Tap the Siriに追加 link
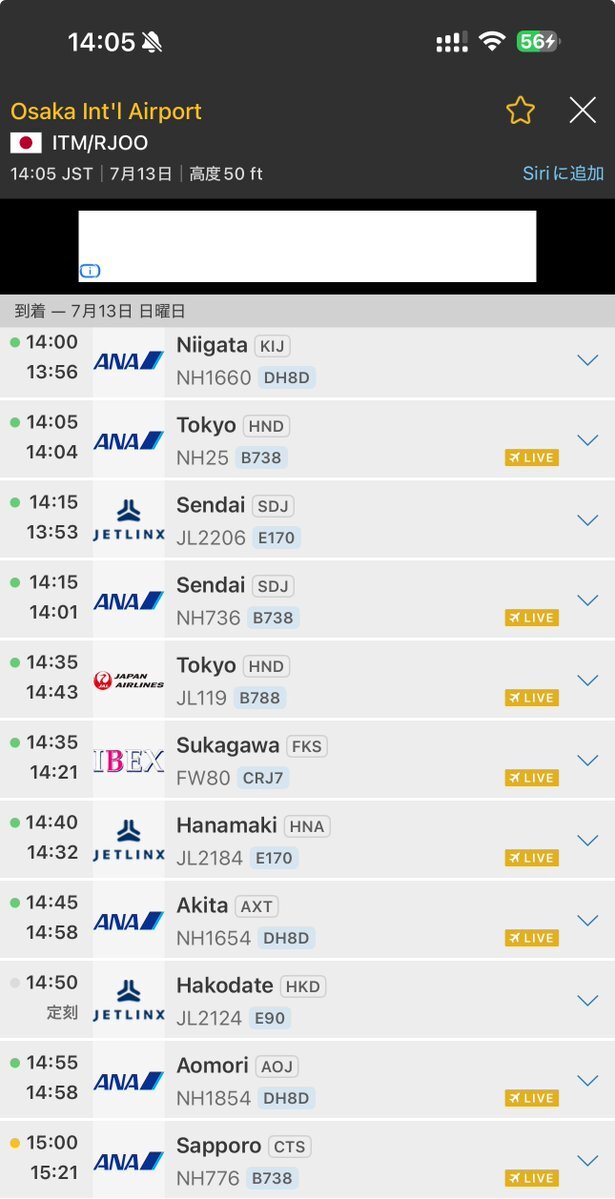Viewport: 615px width, 1199px height. tap(563, 174)
